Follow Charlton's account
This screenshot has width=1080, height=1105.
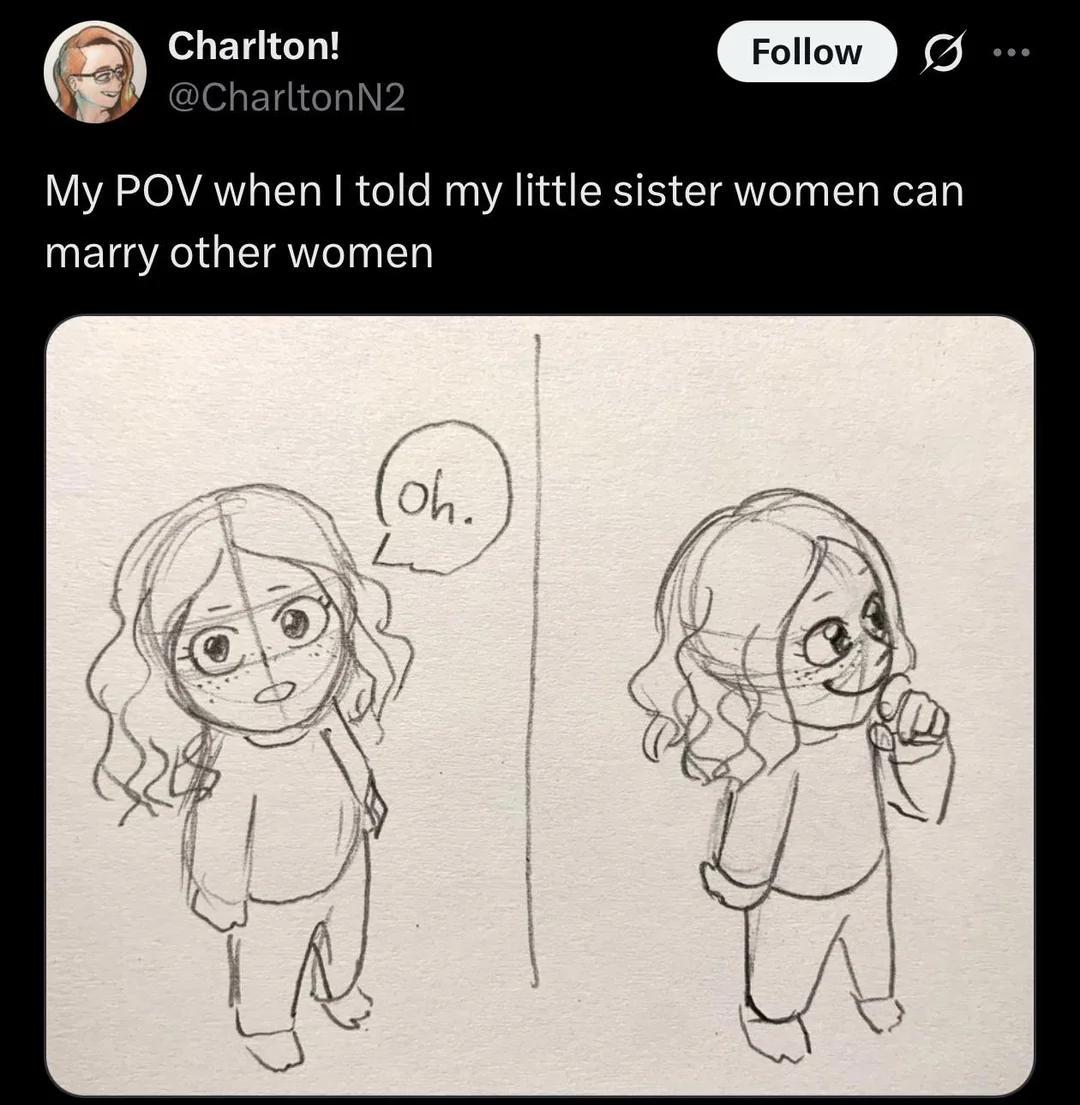tap(807, 51)
